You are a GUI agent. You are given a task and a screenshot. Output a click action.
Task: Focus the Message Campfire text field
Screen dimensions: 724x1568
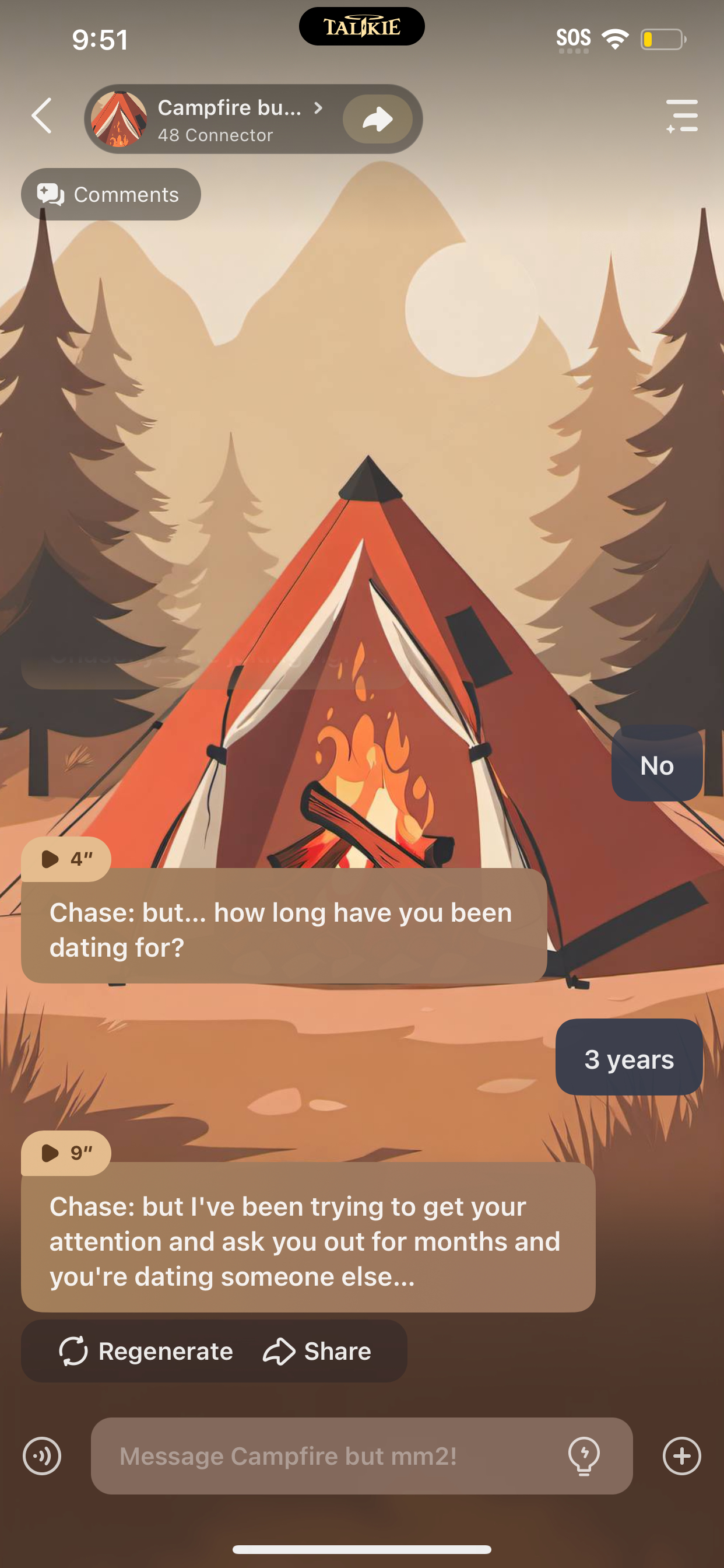tap(329, 1456)
